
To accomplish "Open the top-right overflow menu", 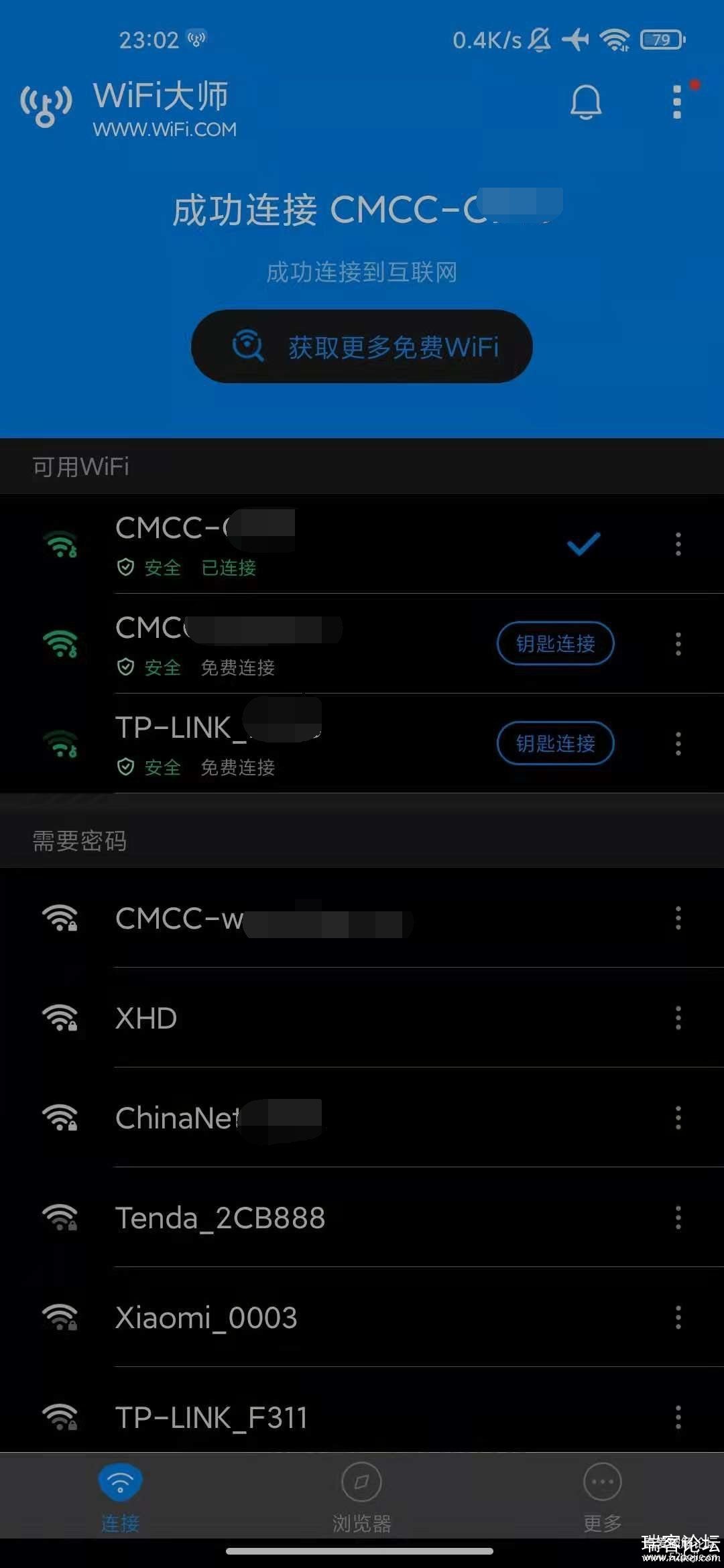I will 677,103.
